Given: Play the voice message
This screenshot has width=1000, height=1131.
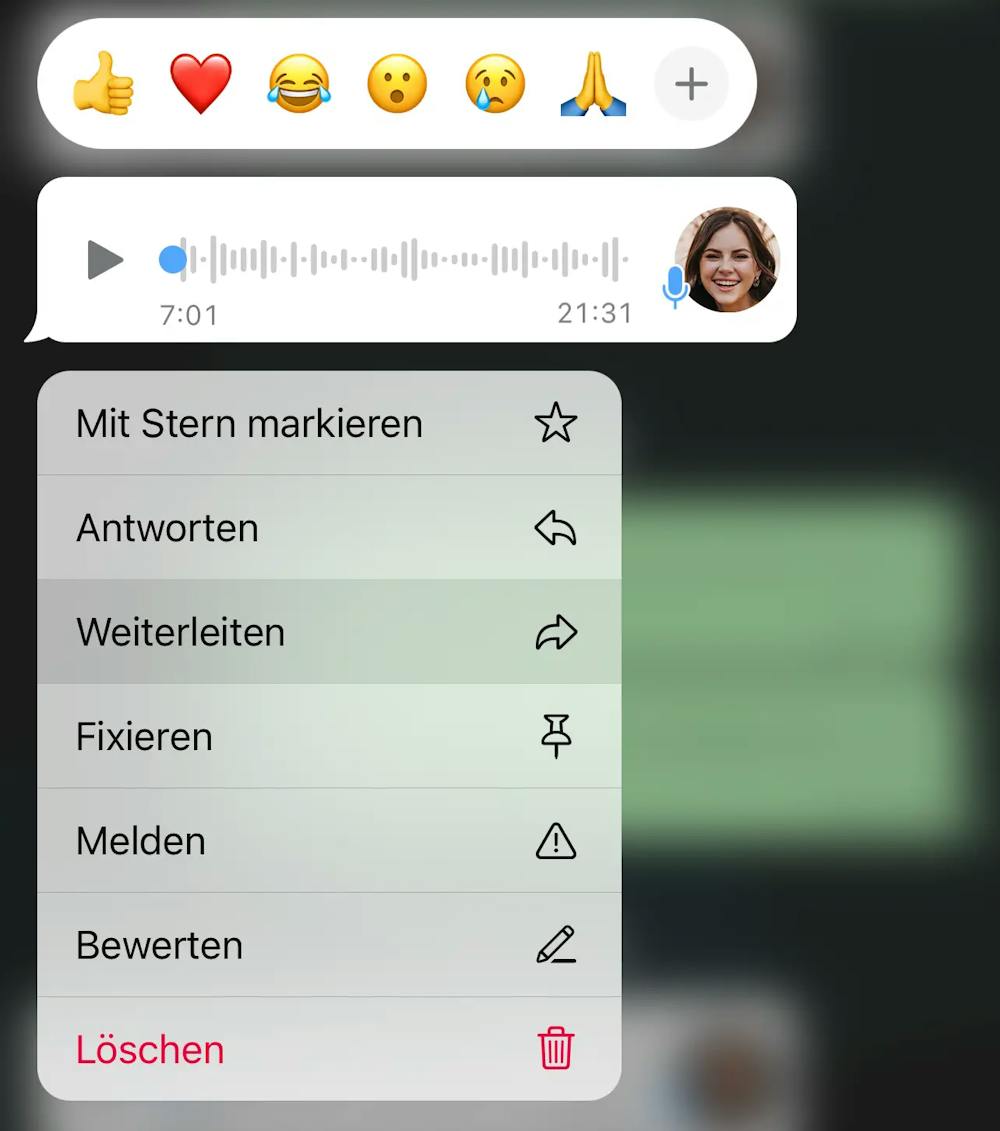Looking at the screenshot, I should pos(104,260).
